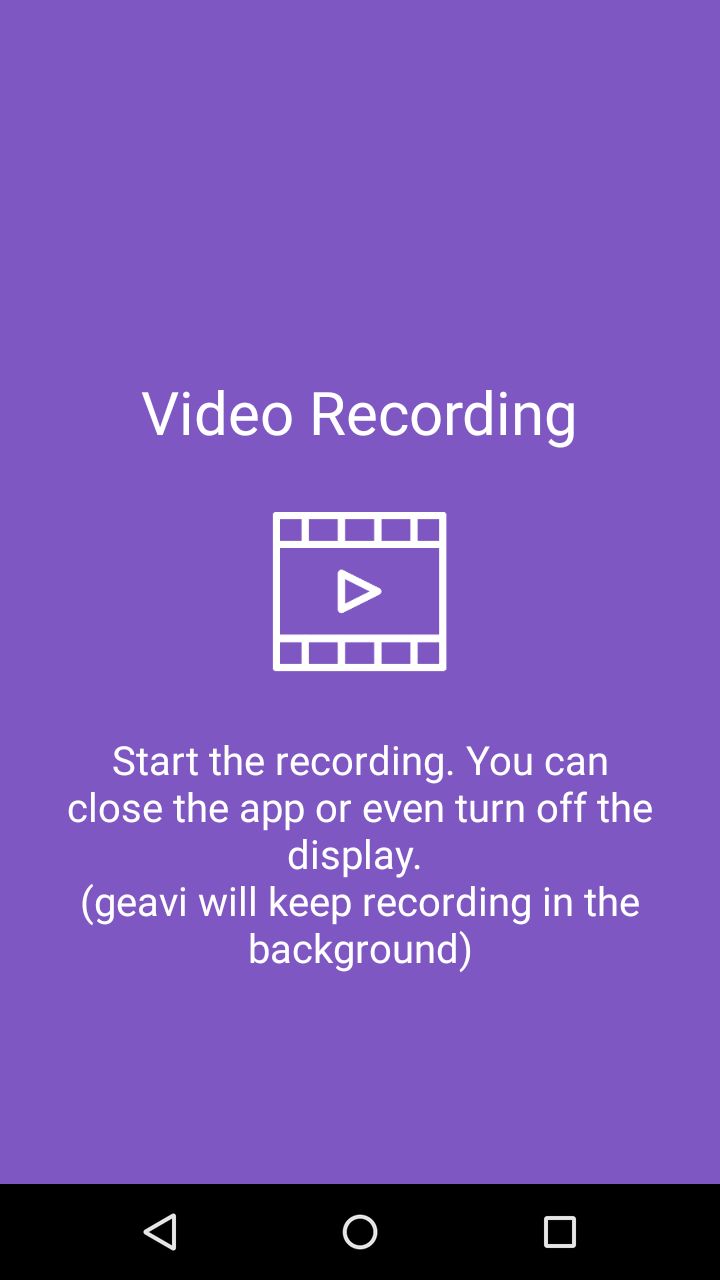
Task: Tap the system back button
Action: click(x=160, y=1232)
